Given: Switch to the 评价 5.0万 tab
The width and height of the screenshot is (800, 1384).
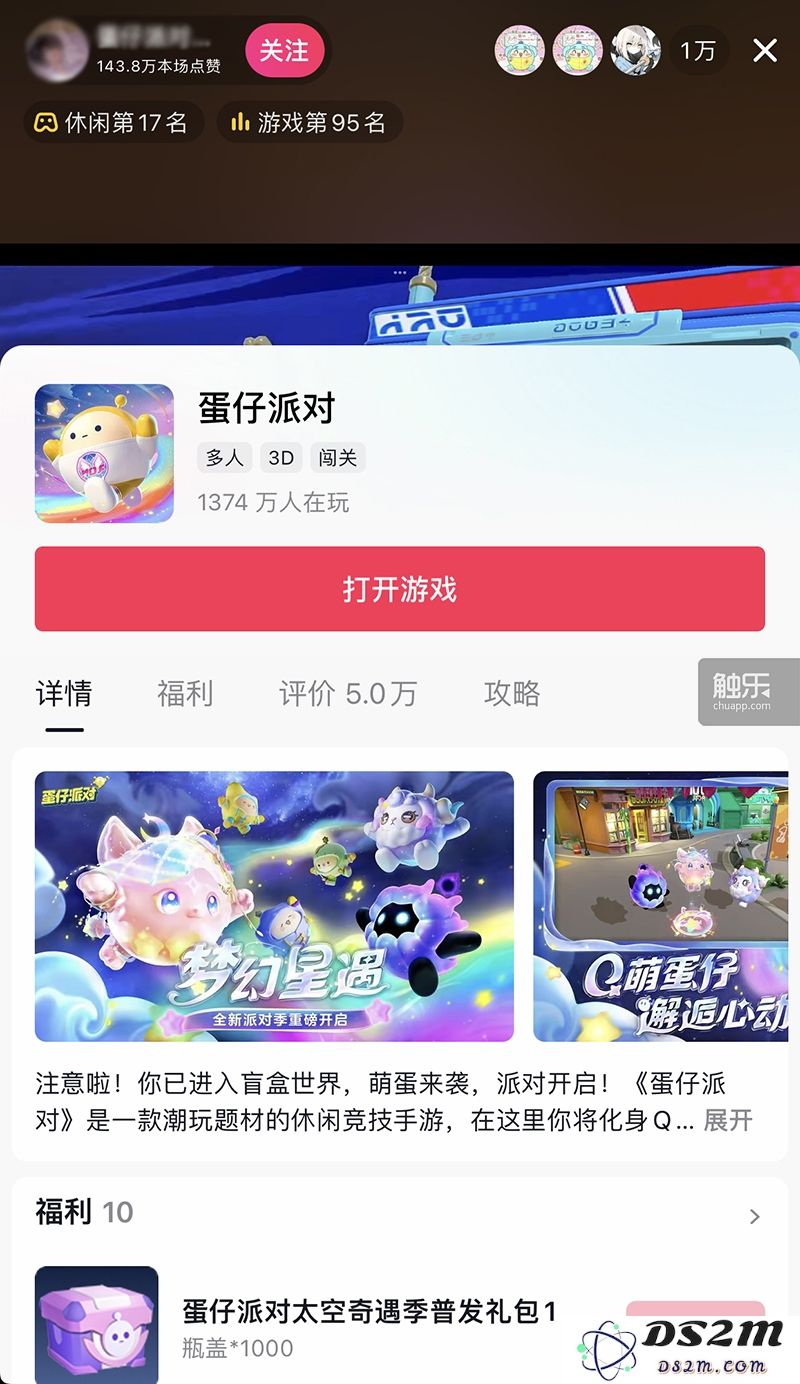Looking at the screenshot, I should tap(347, 693).
